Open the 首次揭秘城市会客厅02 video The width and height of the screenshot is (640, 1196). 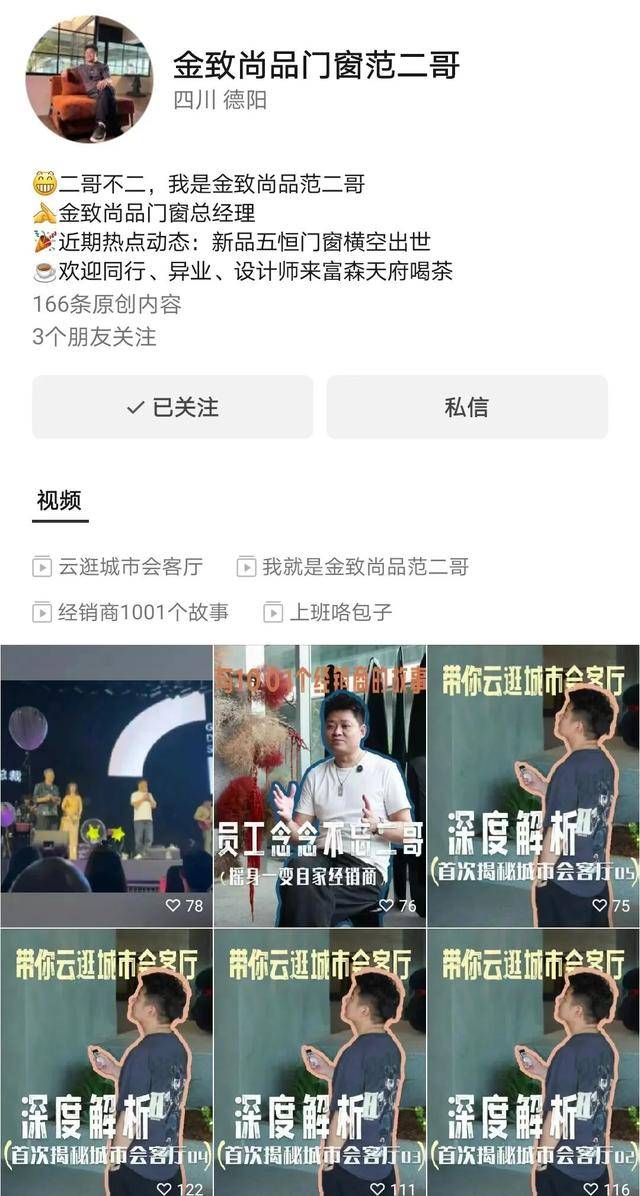pos(533,1062)
